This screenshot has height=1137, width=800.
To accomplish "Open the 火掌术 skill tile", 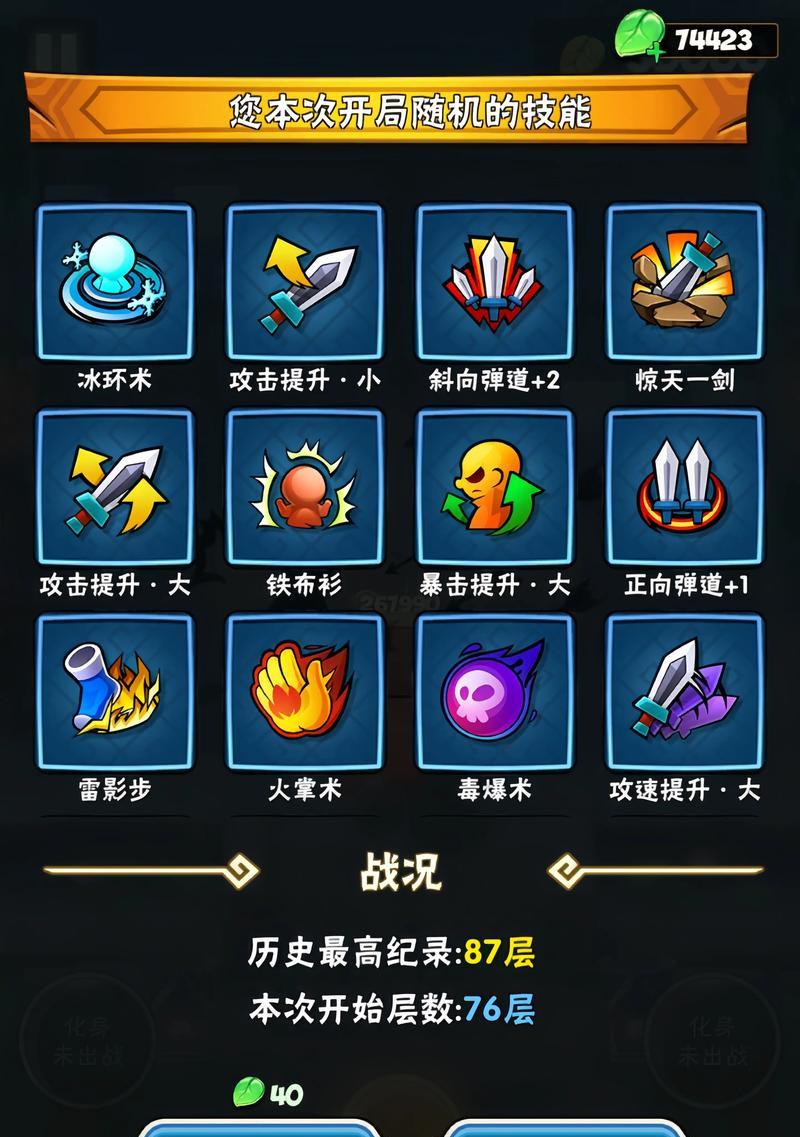I will [x=305, y=692].
